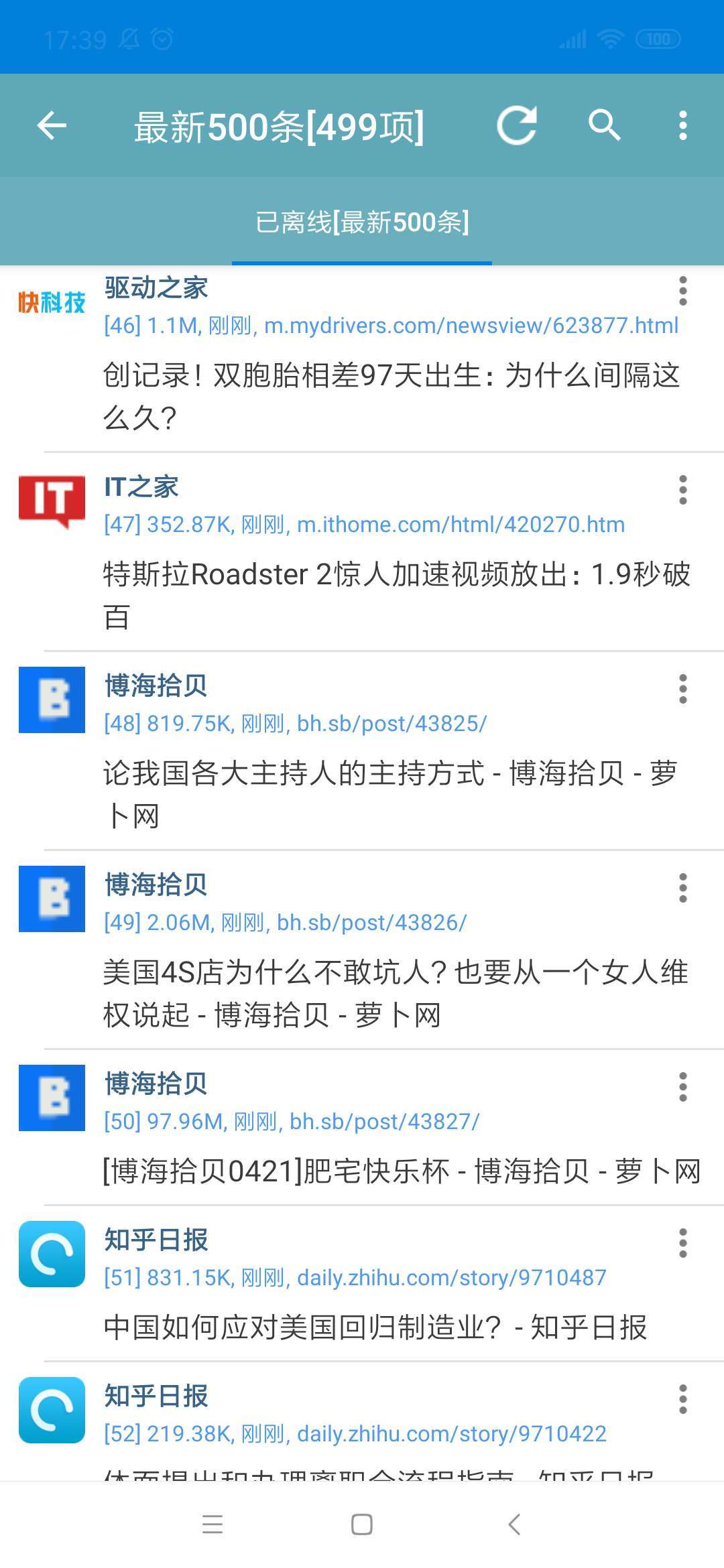This screenshot has width=724, height=1568.
Task: Show options for the IT之家 item [47]
Action: (x=682, y=490)
